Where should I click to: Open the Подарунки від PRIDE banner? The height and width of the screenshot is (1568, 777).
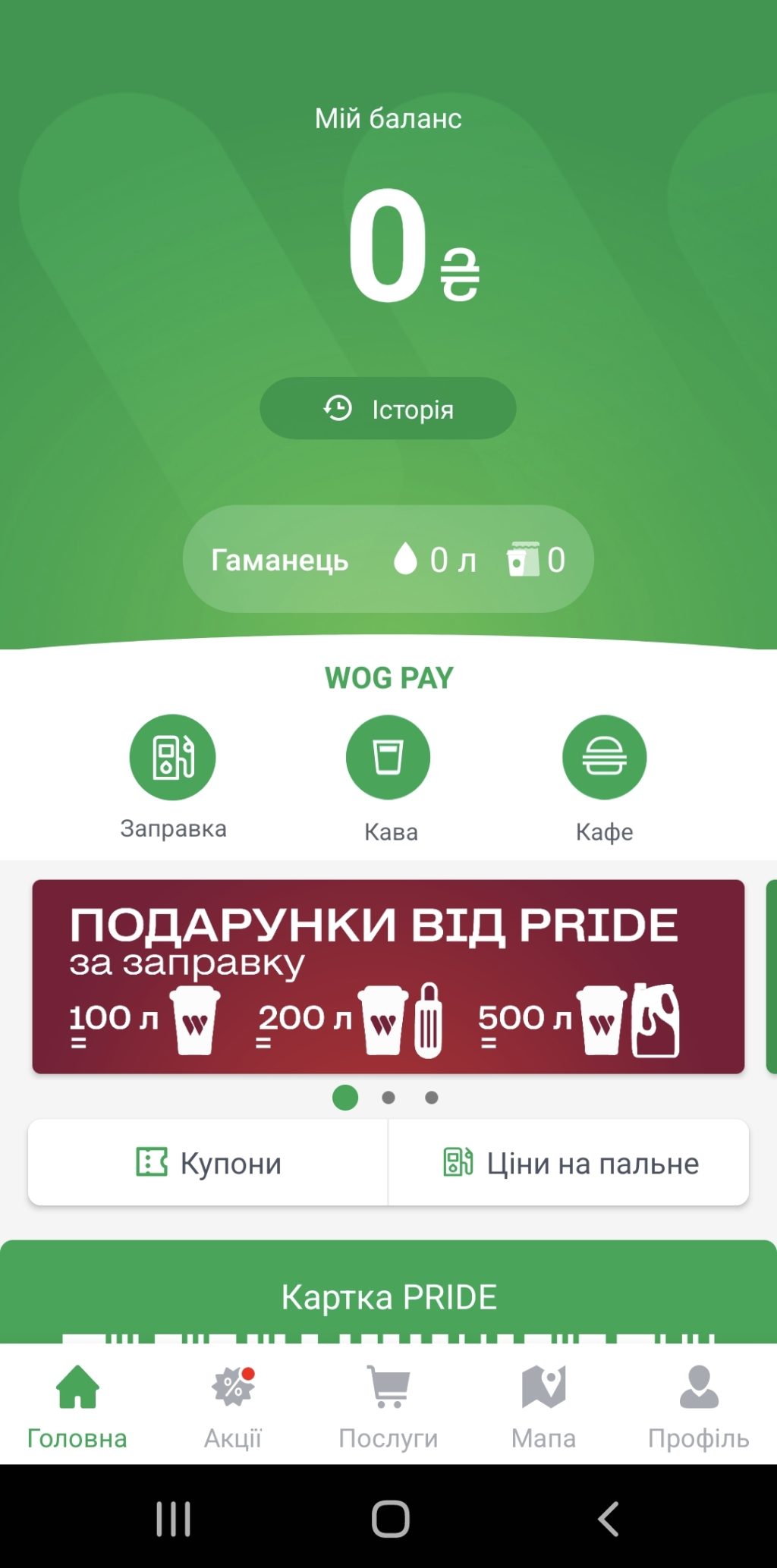tap(388, 976)
